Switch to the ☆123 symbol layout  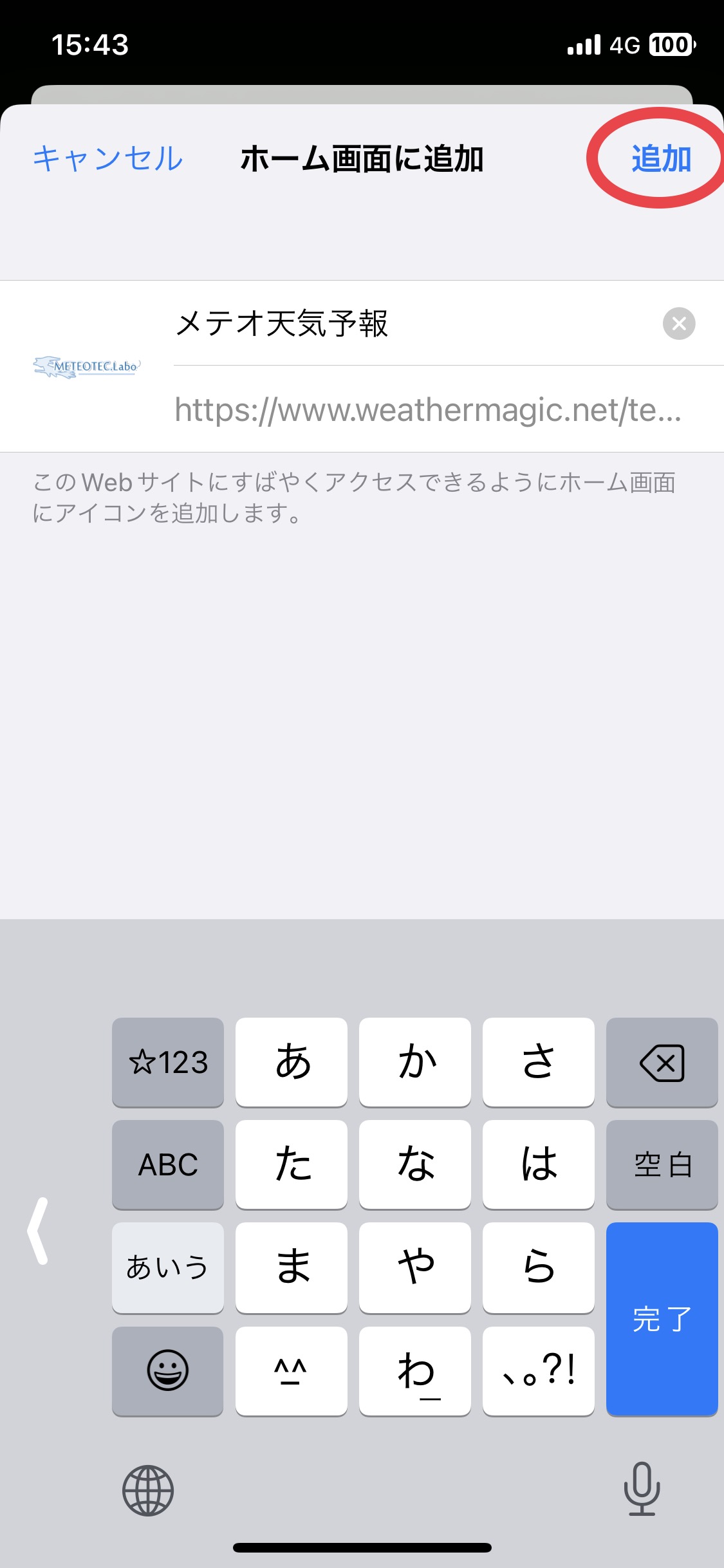[x=167, y=1062]
